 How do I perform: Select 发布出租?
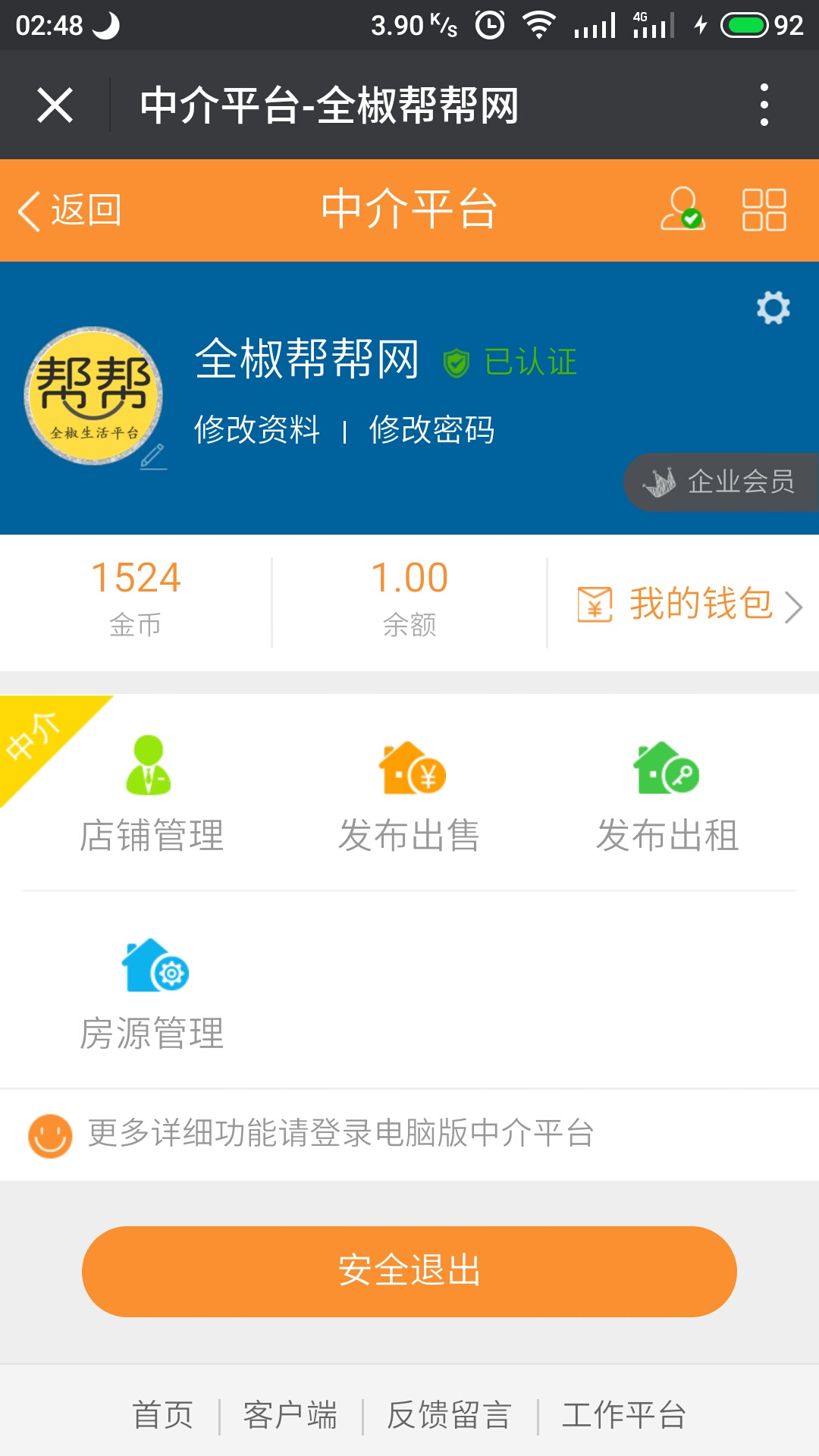667,794
